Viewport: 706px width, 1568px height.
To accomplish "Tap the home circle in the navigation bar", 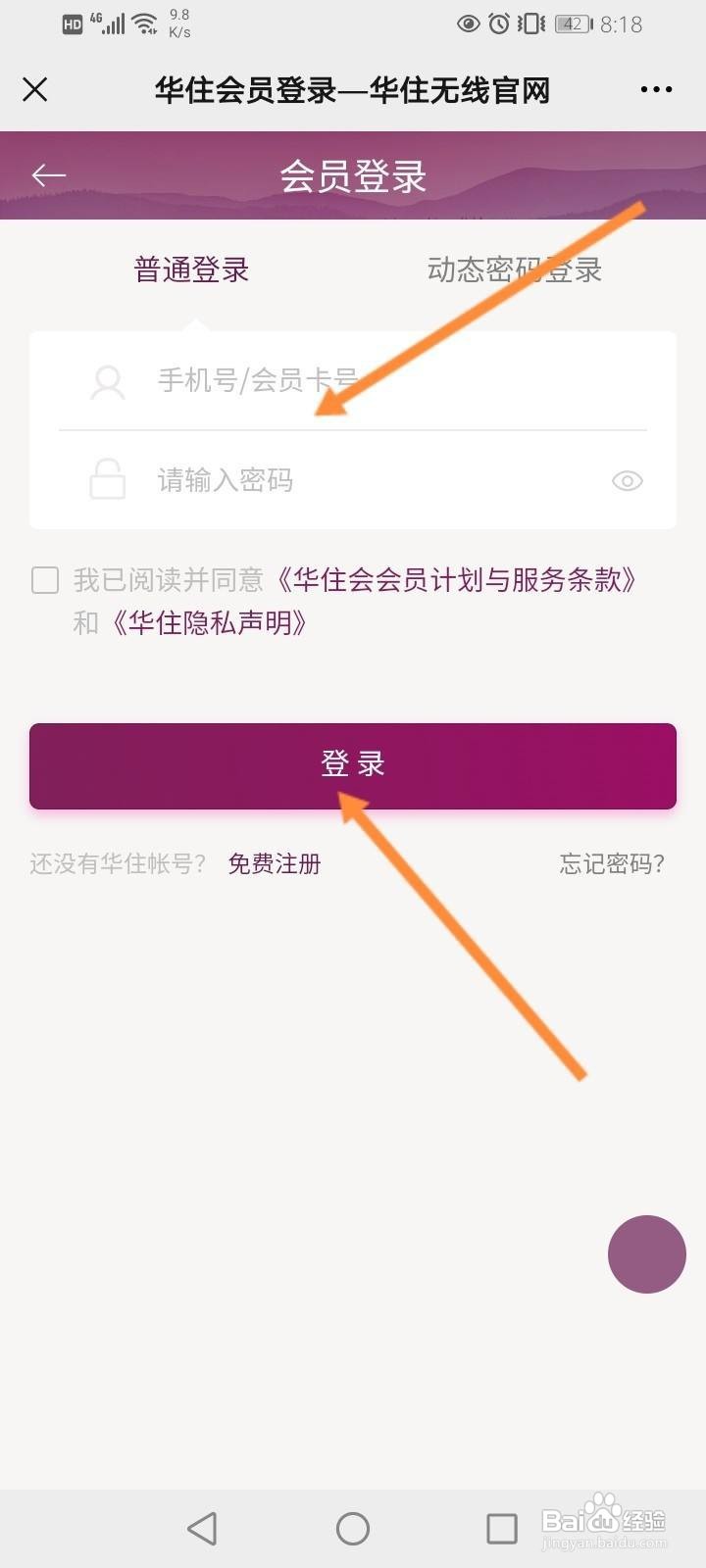I will tap(353, 1527).
